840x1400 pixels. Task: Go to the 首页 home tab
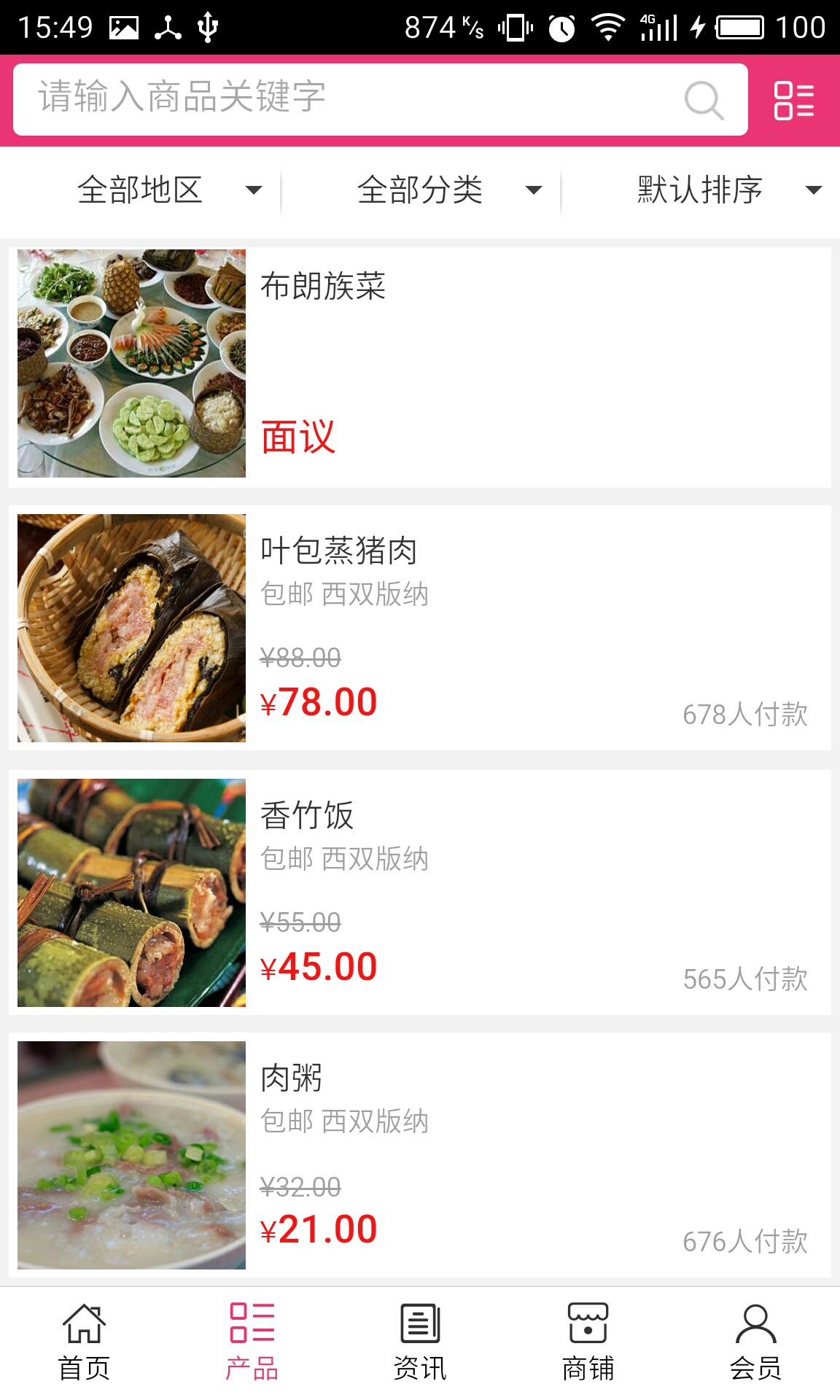(84, 1343)
